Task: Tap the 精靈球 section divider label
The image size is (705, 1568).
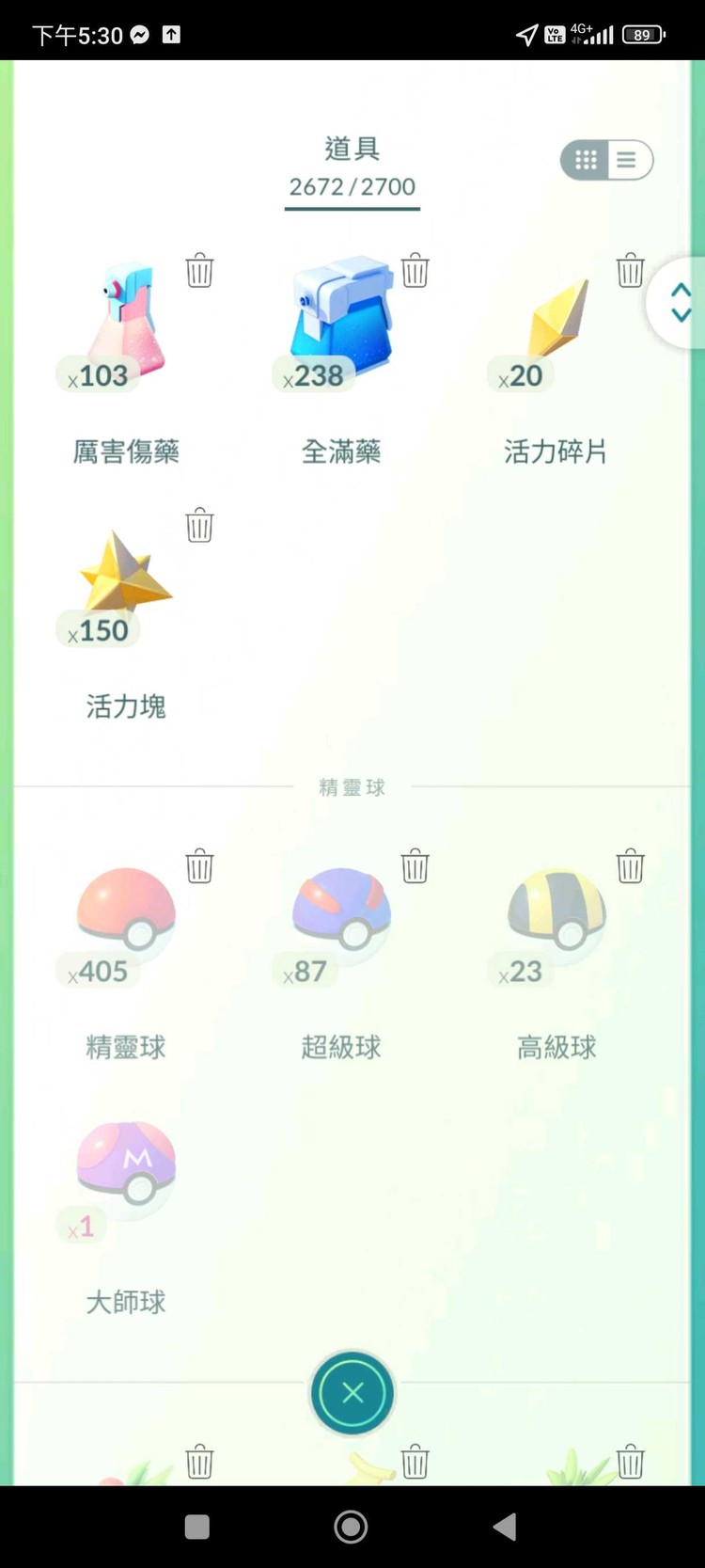Action: (352, 787)
